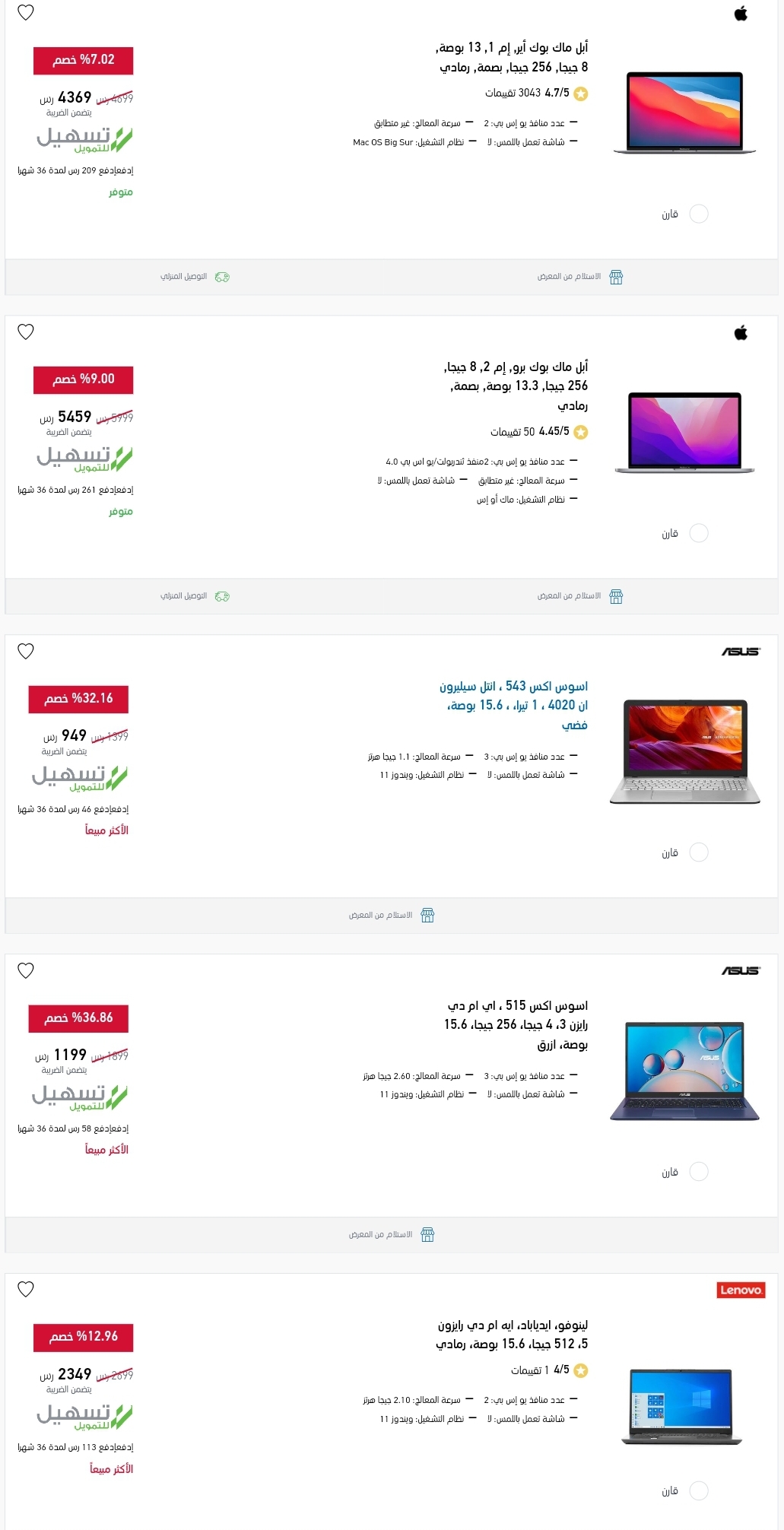Open the silver Asus X543 laptop image

684,752
